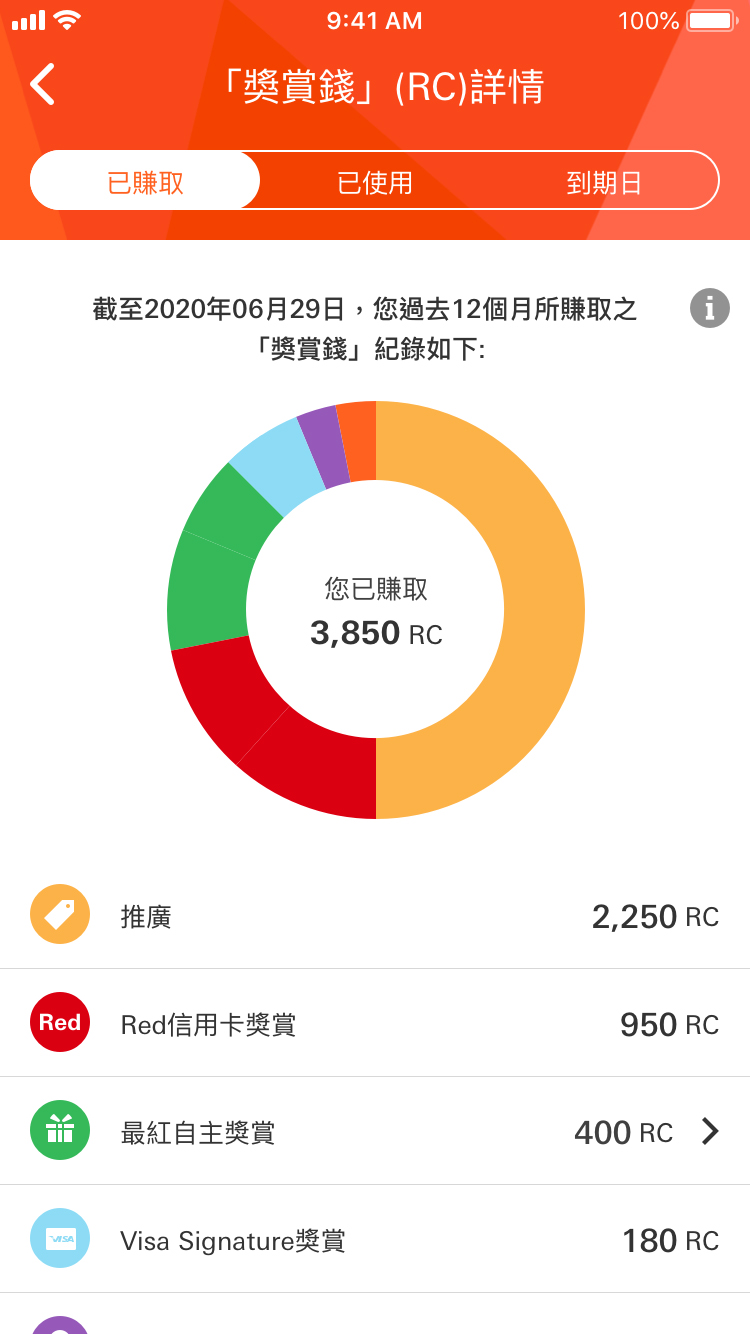Select the 已賺取 tab
Screen dimensions: 750x1334
[x=146, y=182]
